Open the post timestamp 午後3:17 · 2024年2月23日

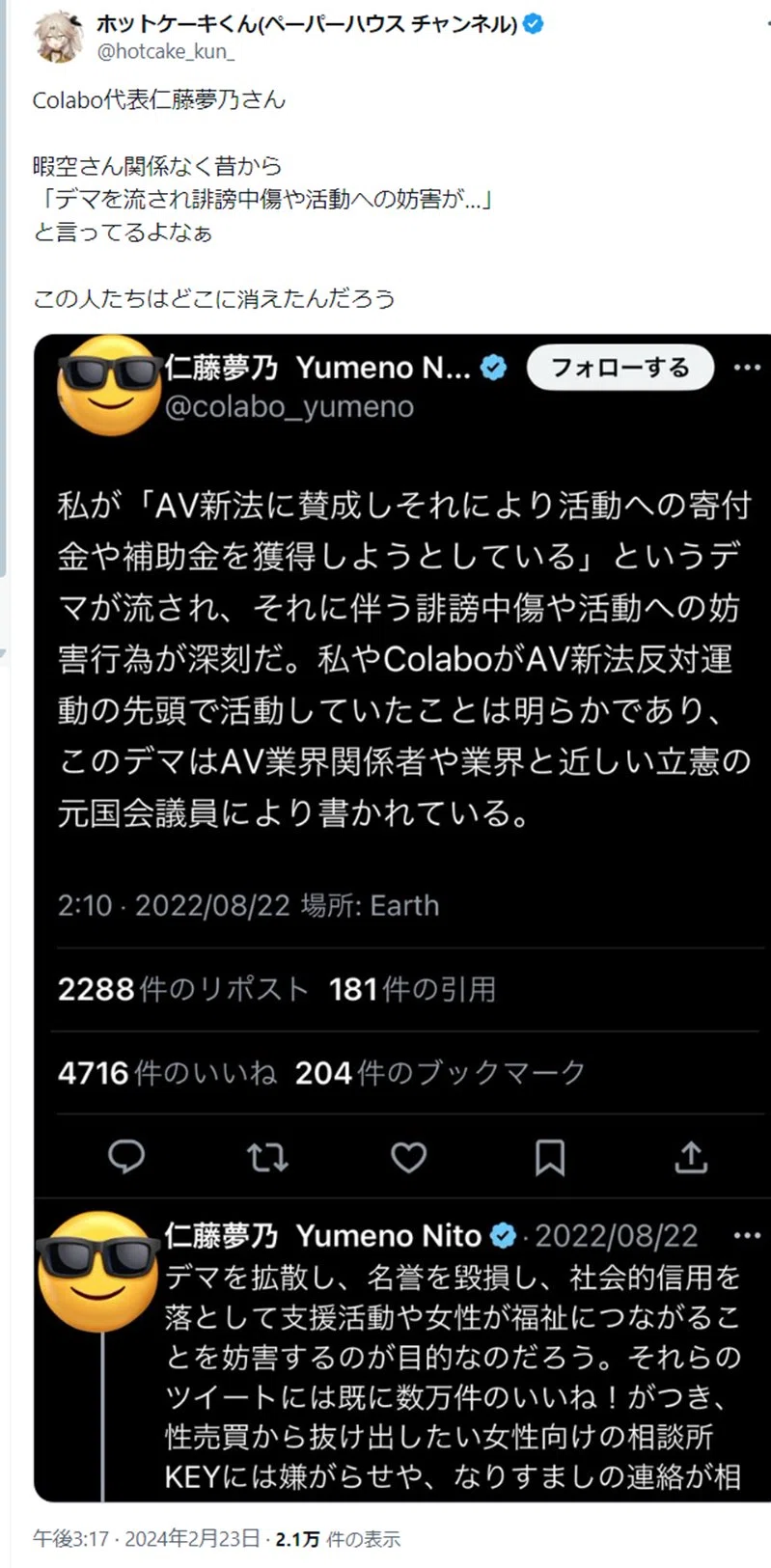click(x=147, y=1538)
